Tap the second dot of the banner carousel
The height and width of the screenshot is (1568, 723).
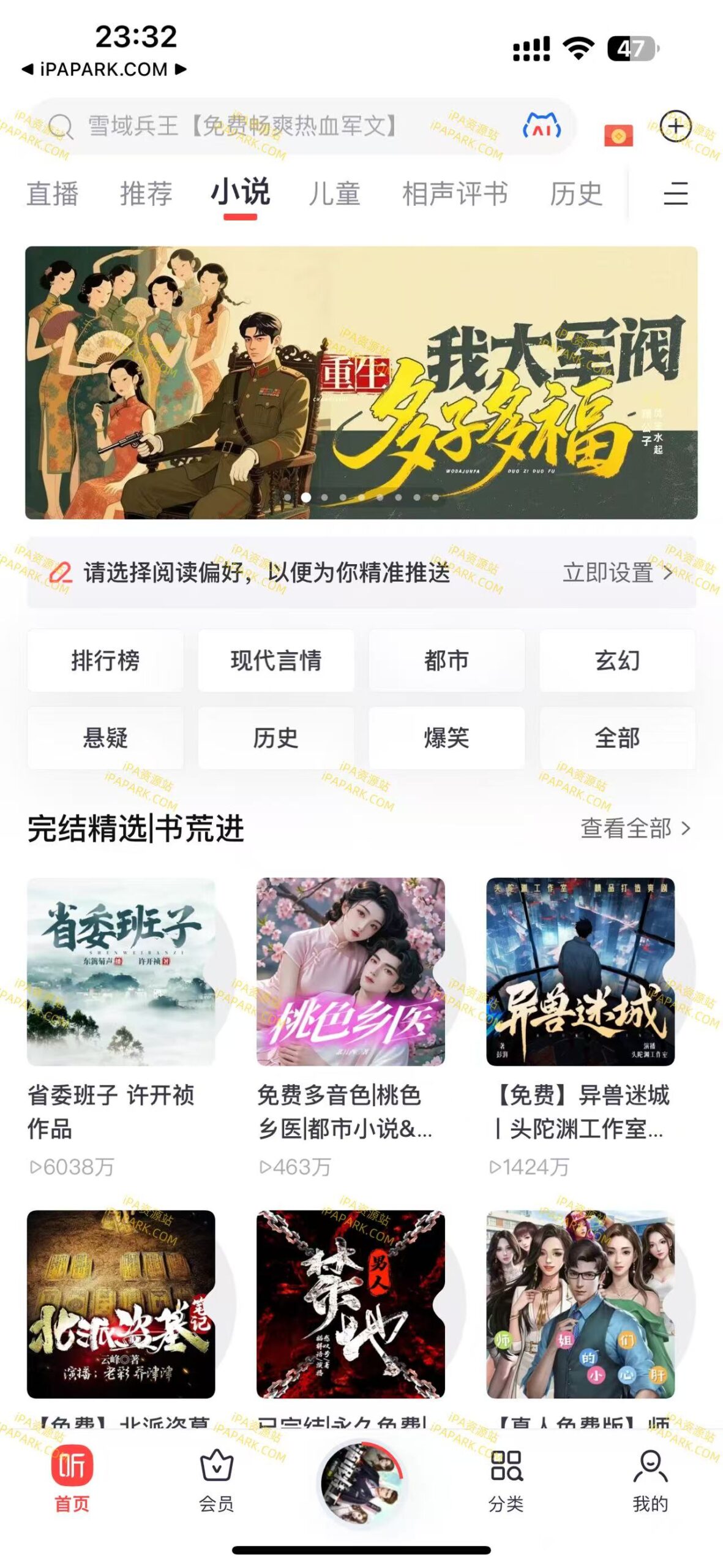click(x=307, y=498)
